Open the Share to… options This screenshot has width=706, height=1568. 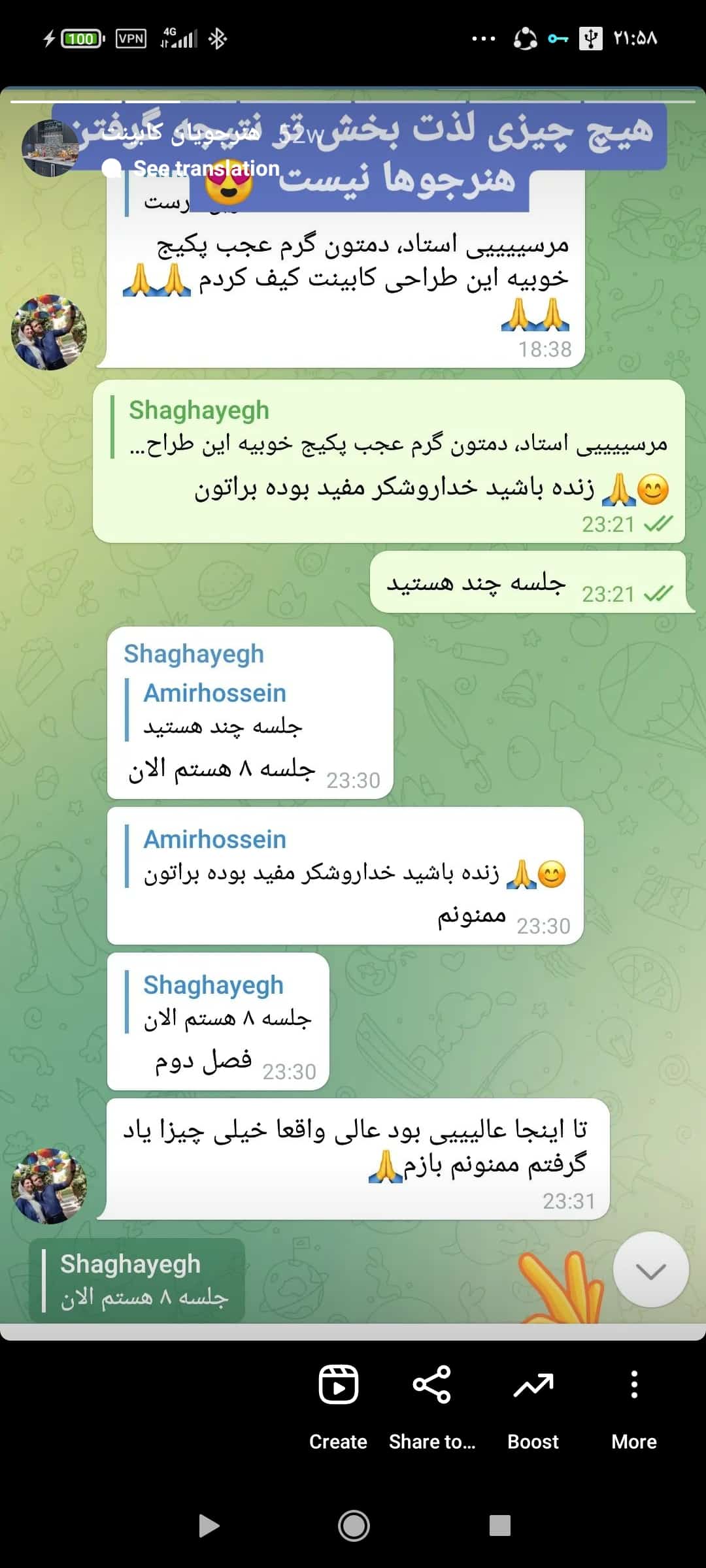(x=432, y=1403)
